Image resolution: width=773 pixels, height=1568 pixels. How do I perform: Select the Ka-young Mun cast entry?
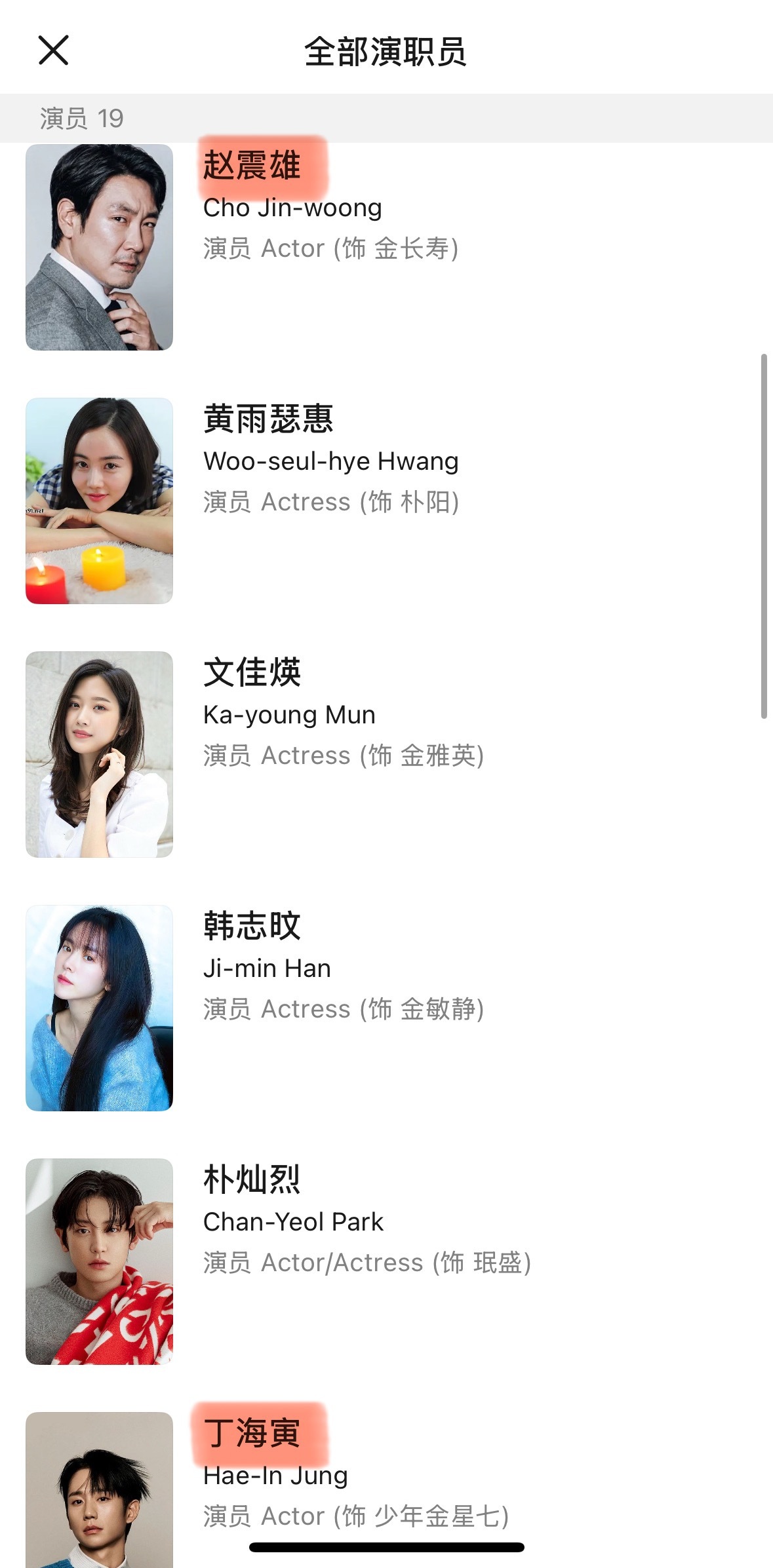pyautogui.click(x=289, y=715)
